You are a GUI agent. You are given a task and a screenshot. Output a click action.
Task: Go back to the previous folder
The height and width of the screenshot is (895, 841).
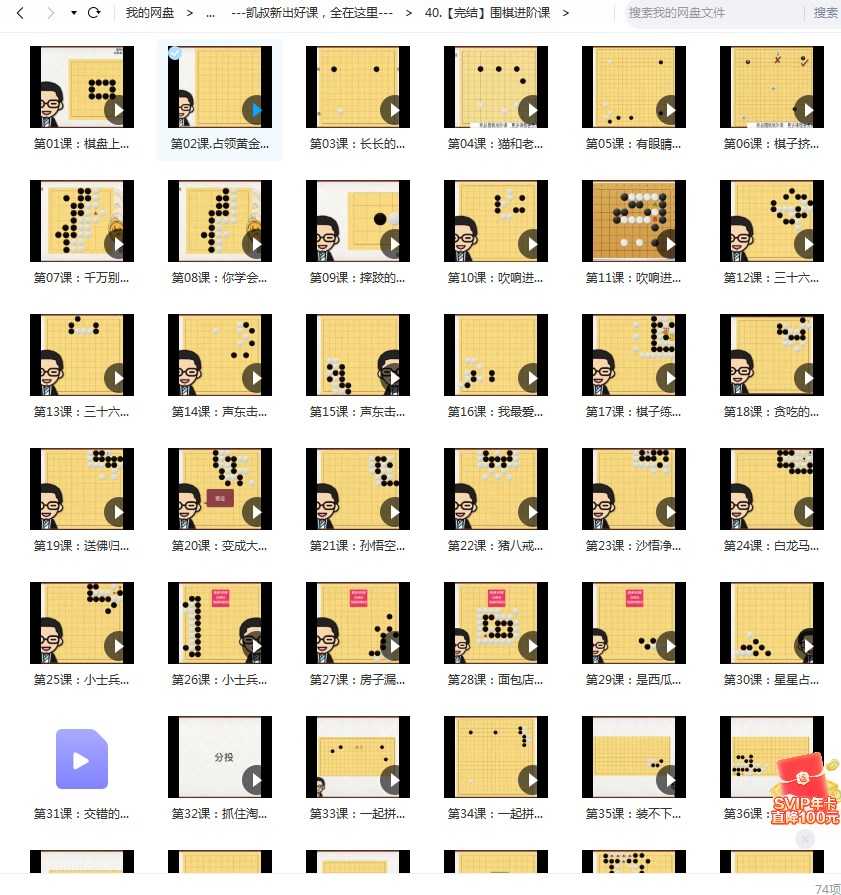(x=20, y=13)
